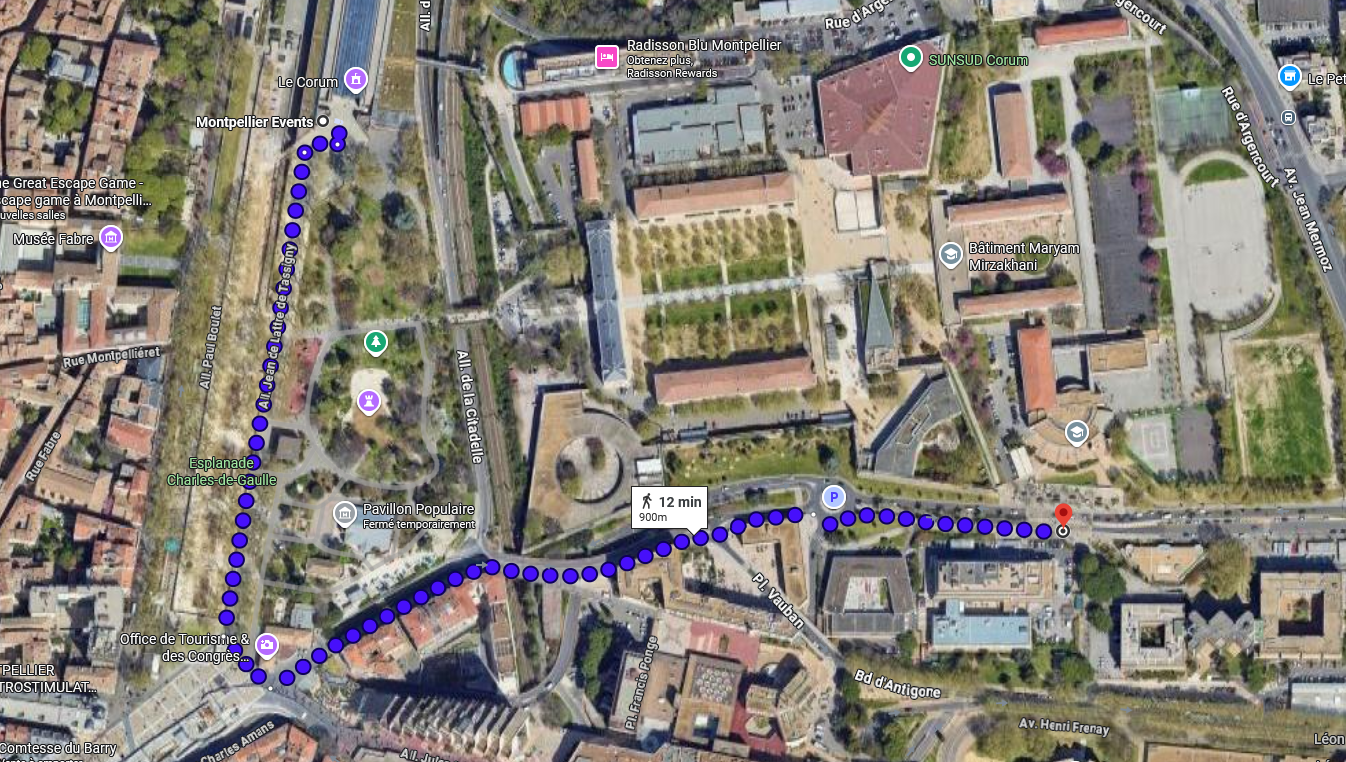Open the Pavillon Populaire place pin

click(x=345, y=515)
